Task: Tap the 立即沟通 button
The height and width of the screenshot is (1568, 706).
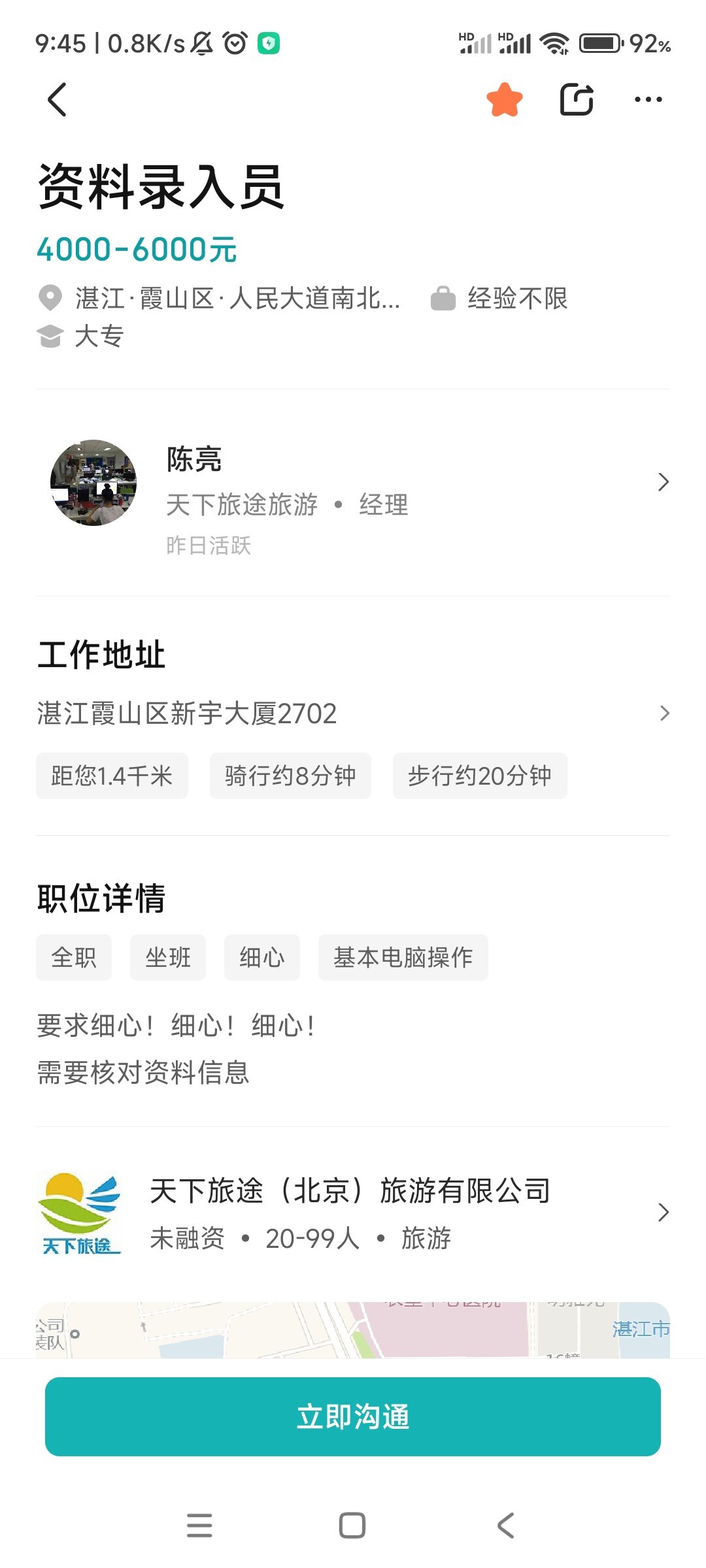Action: pos(353,1416)
